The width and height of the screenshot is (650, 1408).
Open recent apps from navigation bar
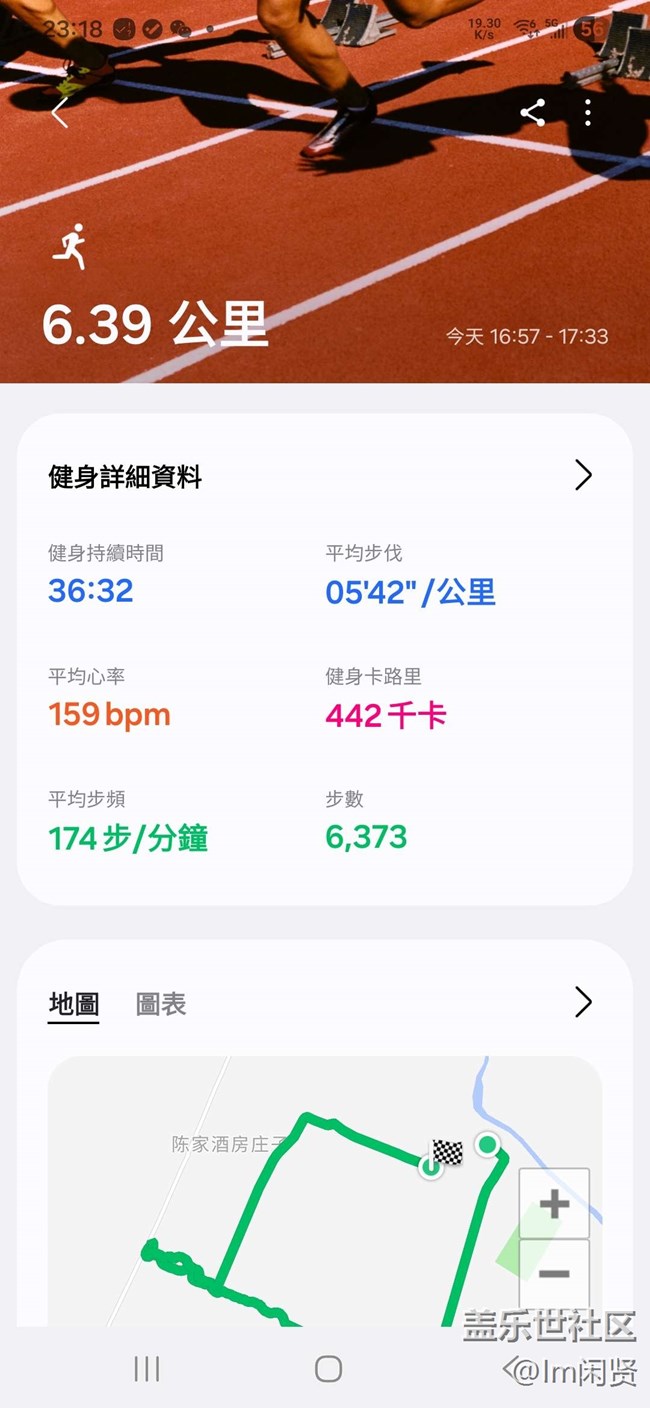tap(147, 1368)
